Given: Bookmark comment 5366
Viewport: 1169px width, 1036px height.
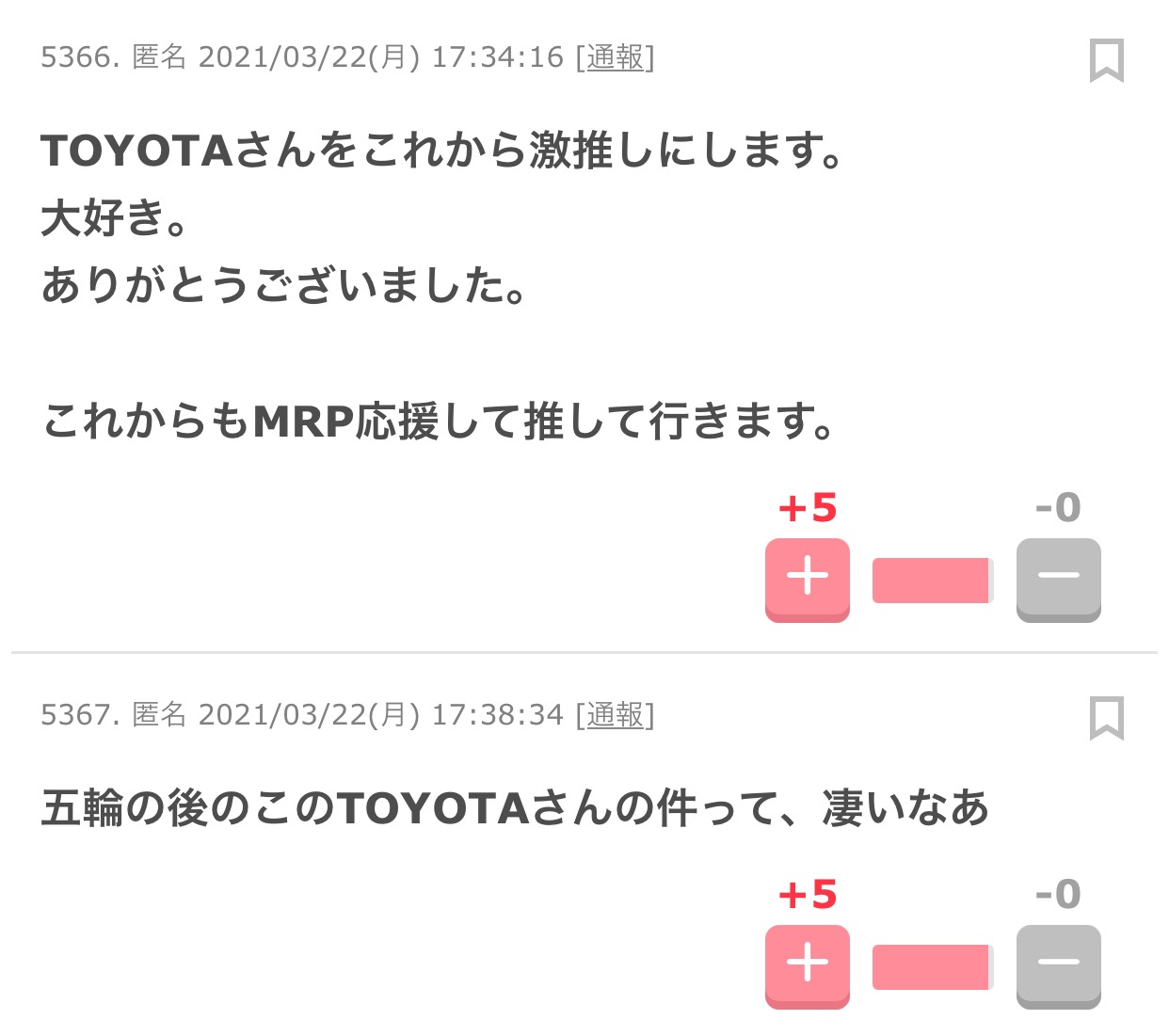Looking at the screenshot, I should pos(1106,60).
